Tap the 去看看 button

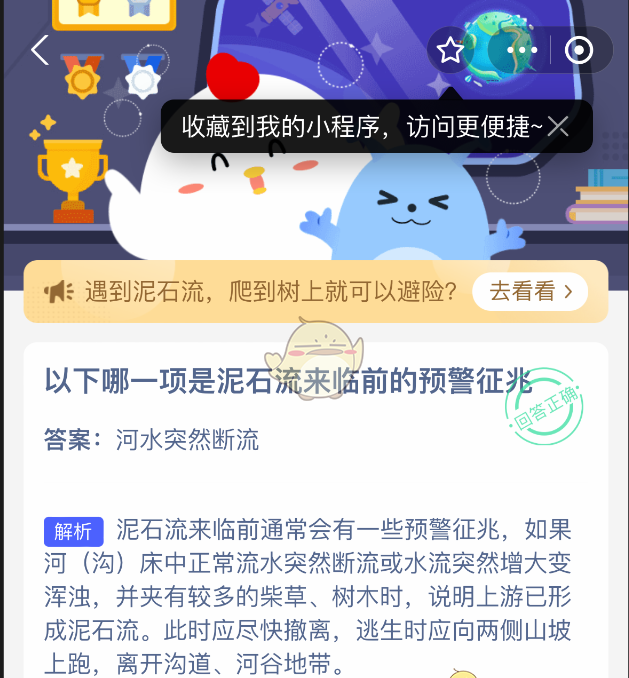click(530, 291)
